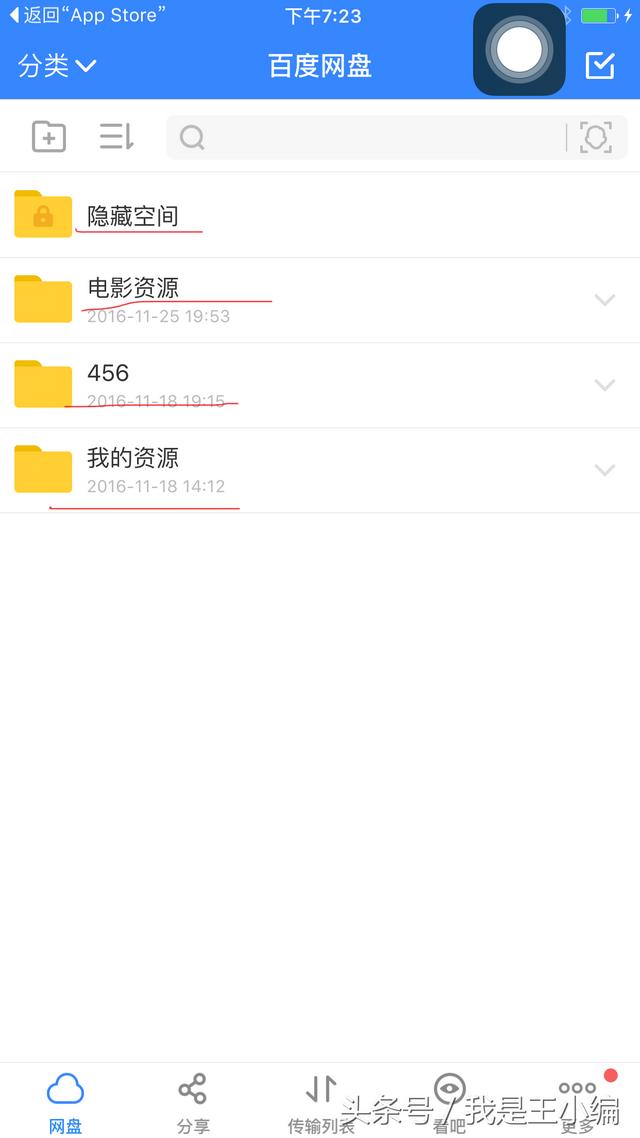Open the sort order options
The height and width of the screenshot is (1138, 640).
(116, 136)
